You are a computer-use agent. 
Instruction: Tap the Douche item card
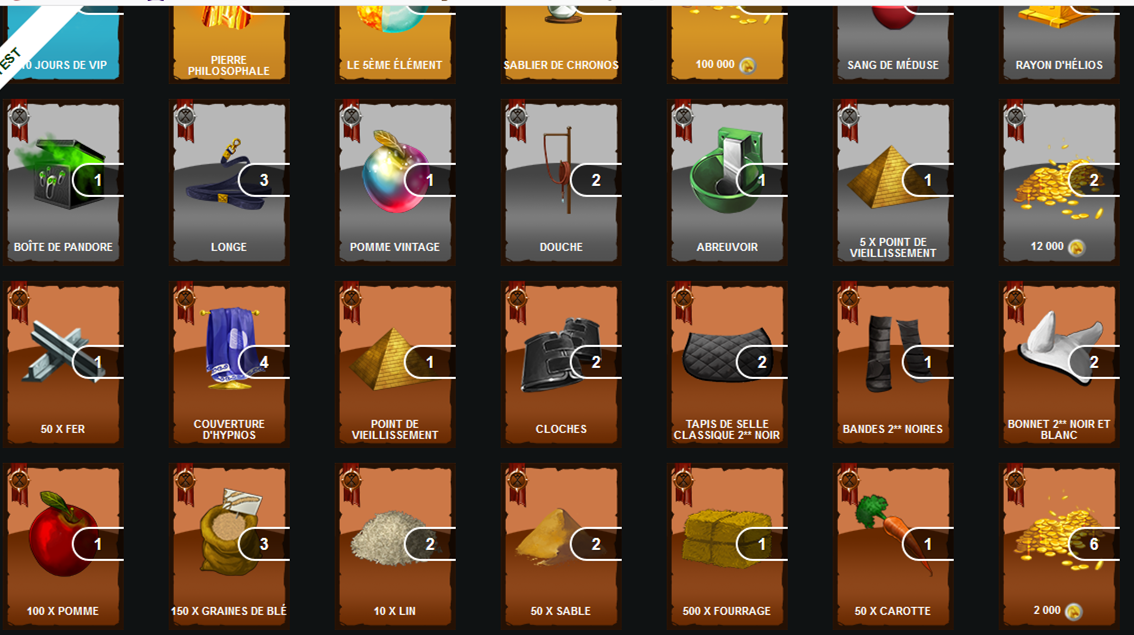click(561, 182)
